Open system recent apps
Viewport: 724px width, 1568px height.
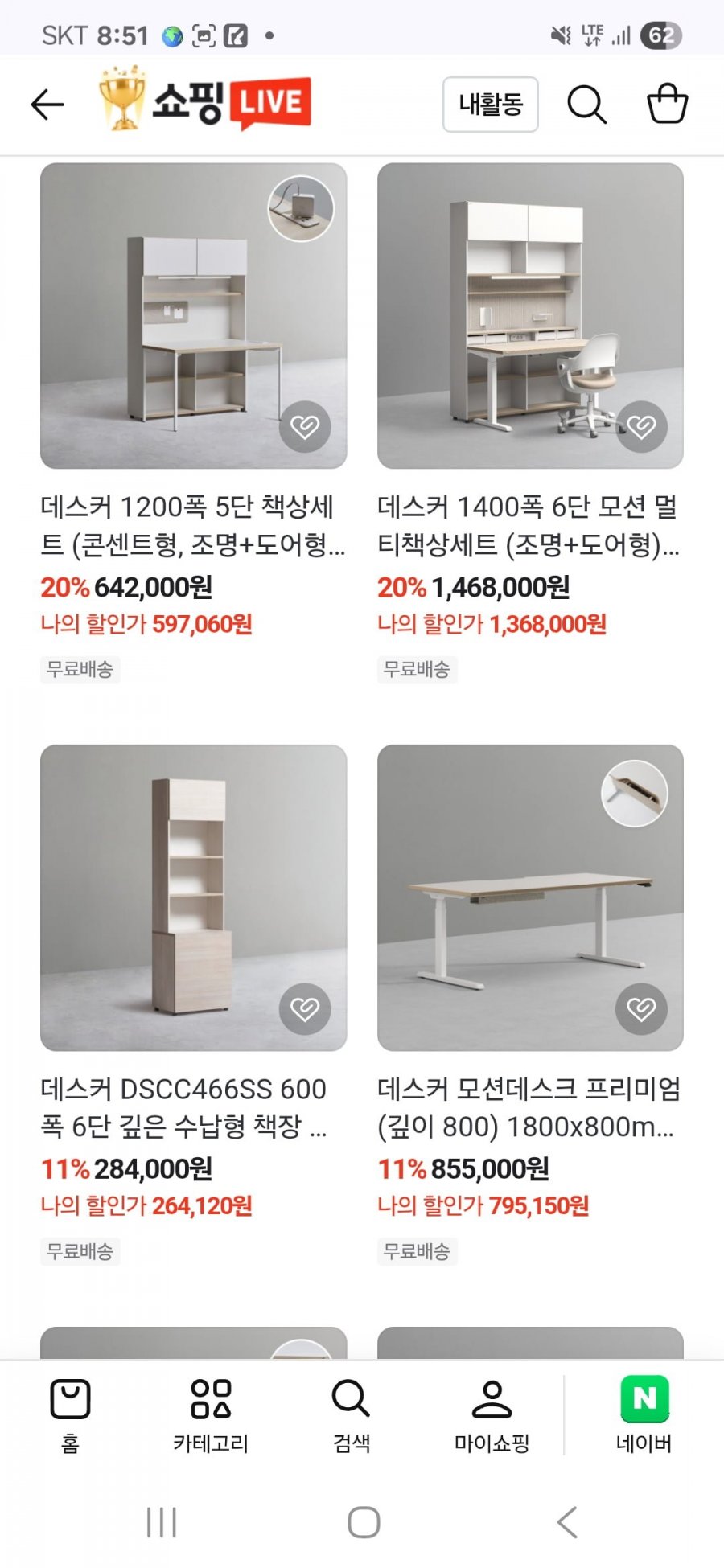[162, 1522]
